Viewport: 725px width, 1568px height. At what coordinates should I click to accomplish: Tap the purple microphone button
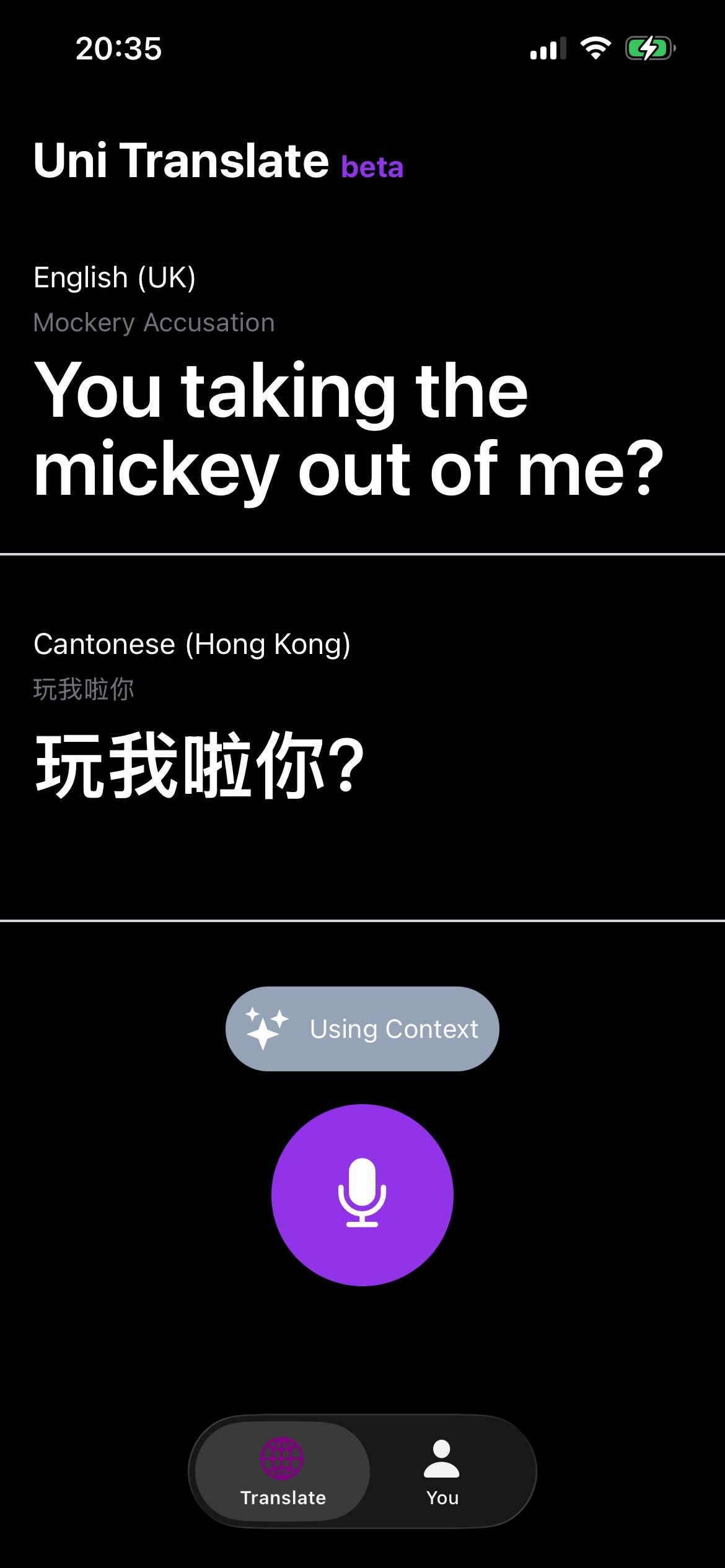click(x=362, y=1195)
